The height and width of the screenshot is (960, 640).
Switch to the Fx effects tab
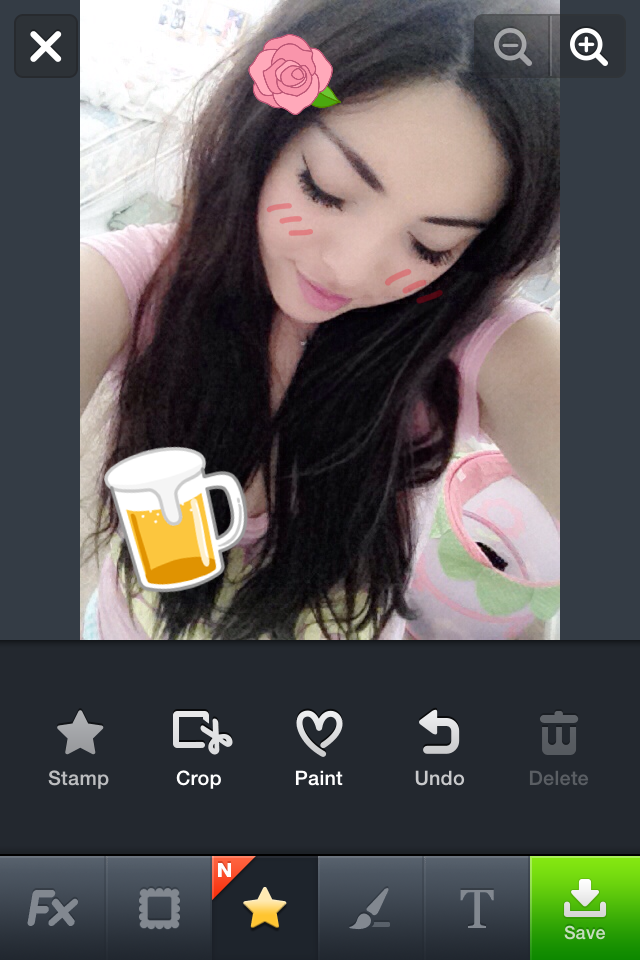tap(52, 908)
